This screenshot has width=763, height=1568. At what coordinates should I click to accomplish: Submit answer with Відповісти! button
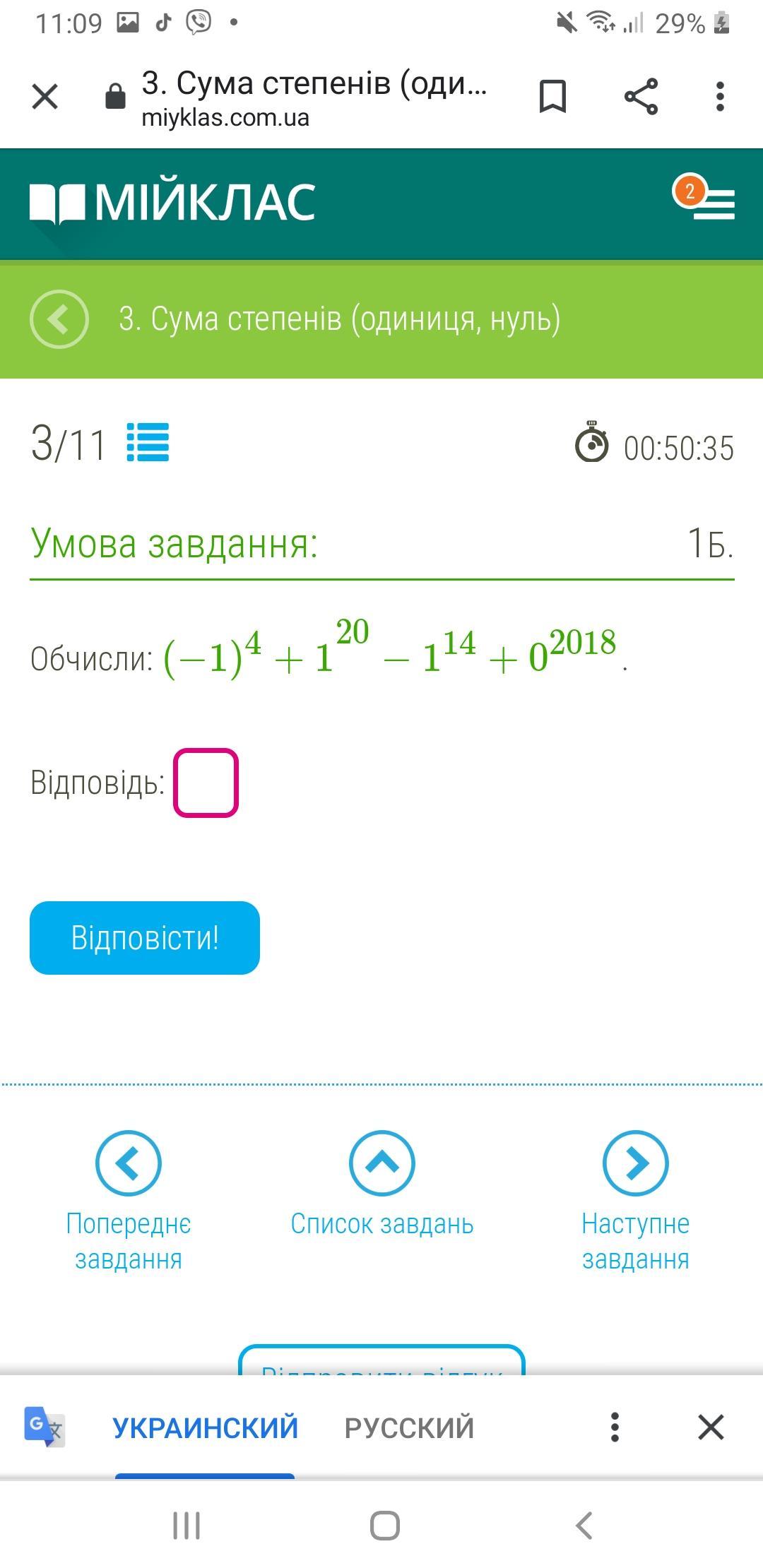(x=145, y=938)
